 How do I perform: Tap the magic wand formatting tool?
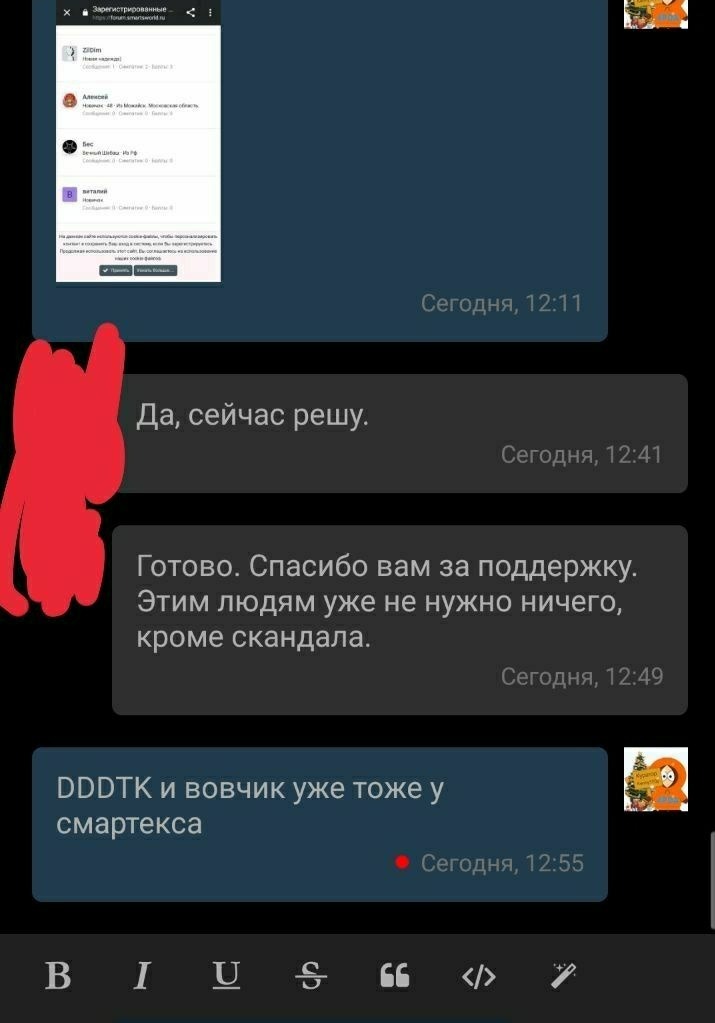tap(563, 976)
